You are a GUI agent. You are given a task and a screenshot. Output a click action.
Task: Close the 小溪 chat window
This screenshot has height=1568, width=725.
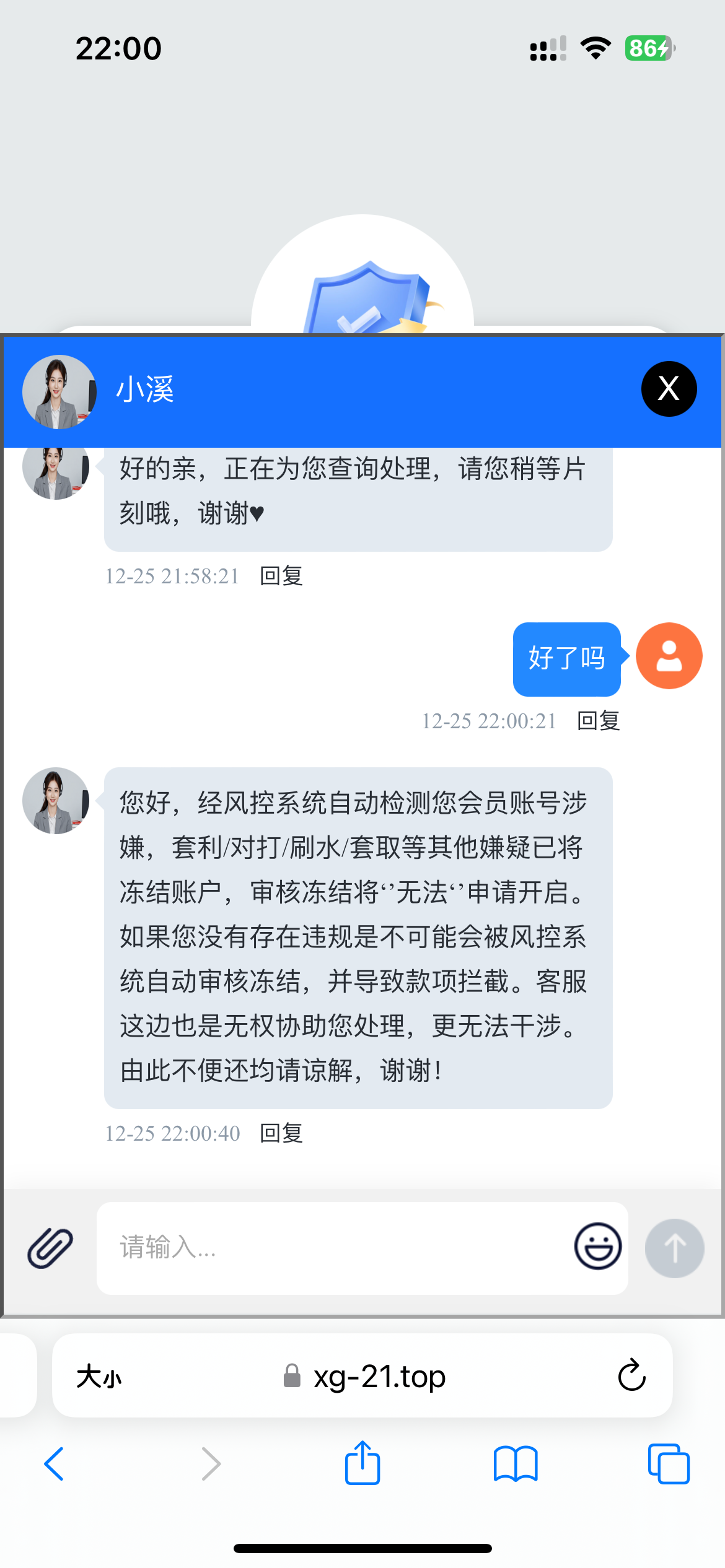point(669,389)
